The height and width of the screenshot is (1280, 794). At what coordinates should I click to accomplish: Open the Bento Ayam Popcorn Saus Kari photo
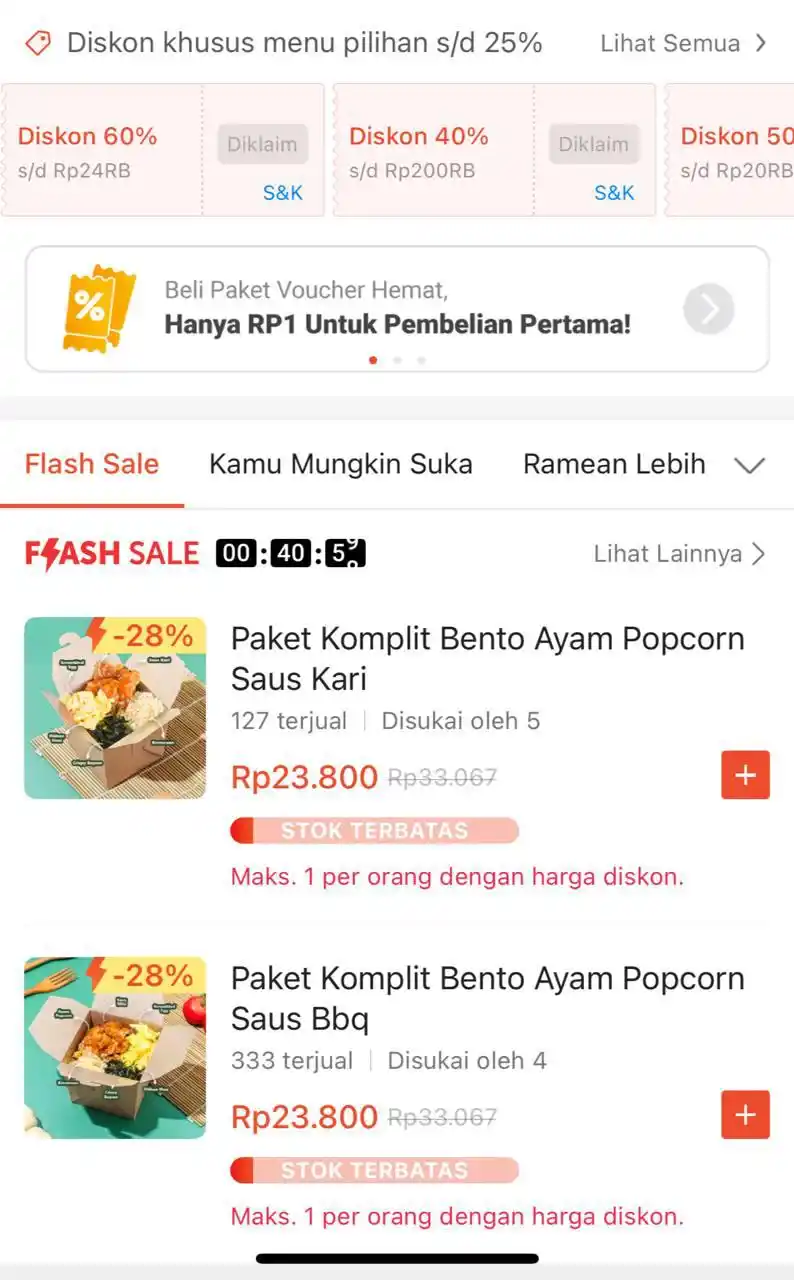(115, 708)
